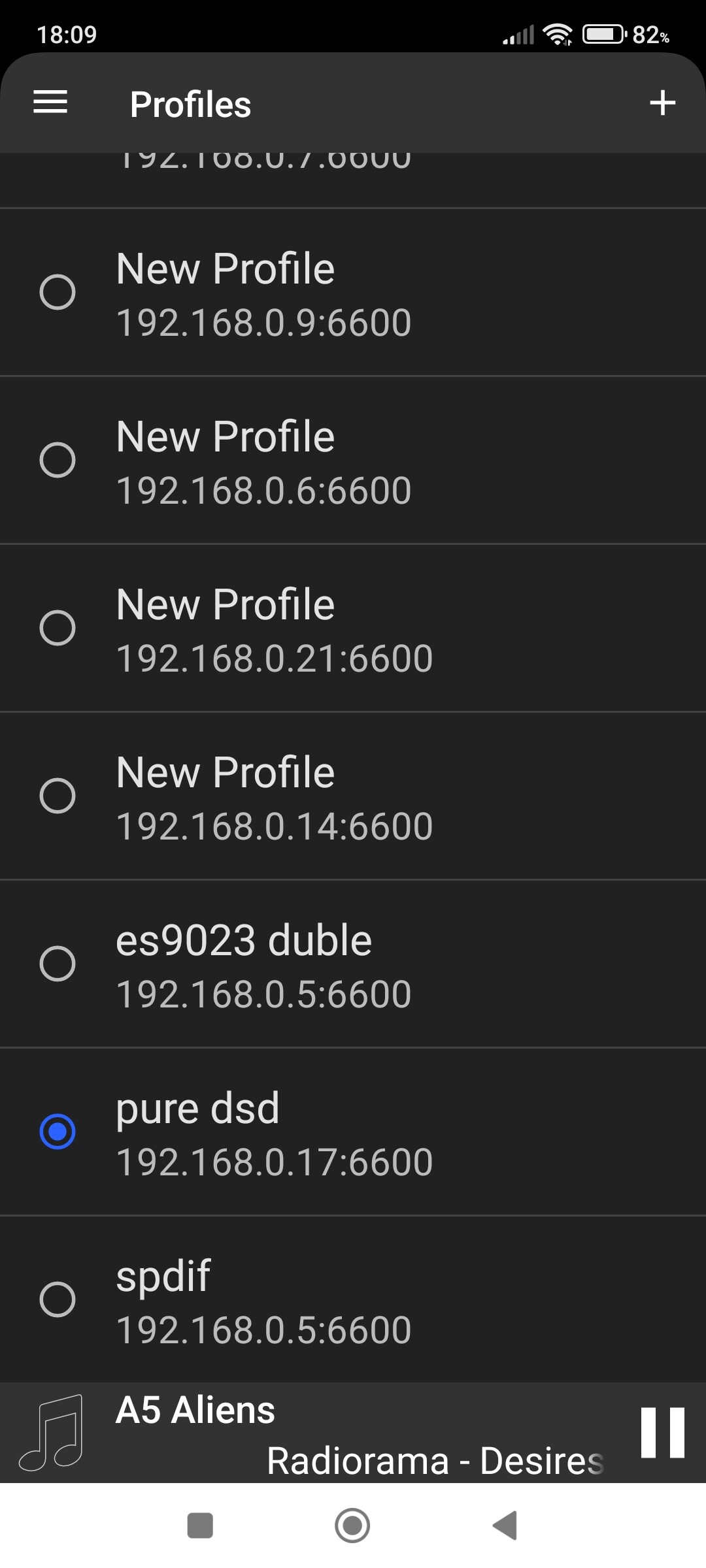Open the hamburger drawer menu
This screenshot has width=706, height=1568.
[50, 103]
